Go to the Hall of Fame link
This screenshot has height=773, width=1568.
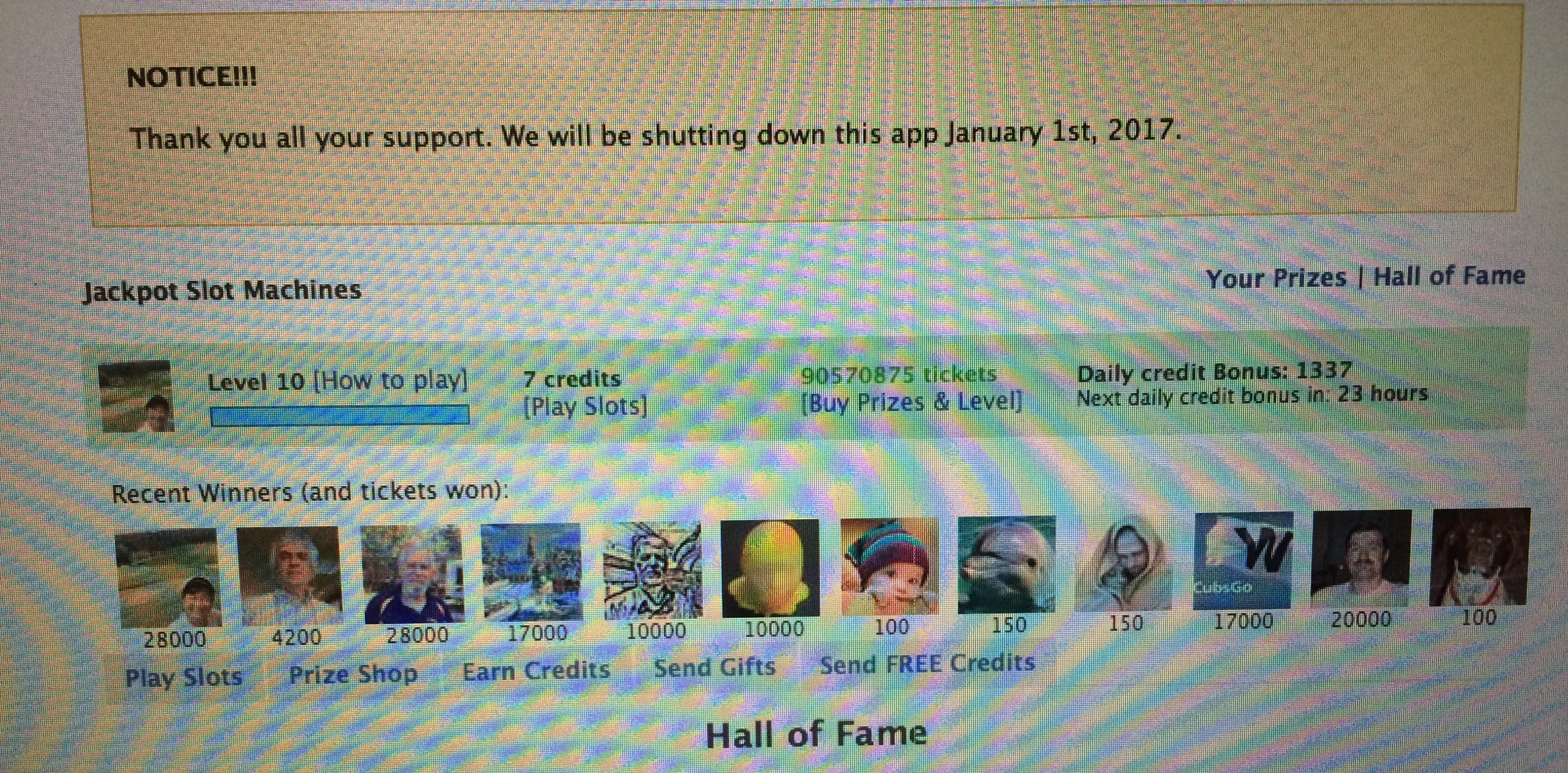pos(1449,277)
